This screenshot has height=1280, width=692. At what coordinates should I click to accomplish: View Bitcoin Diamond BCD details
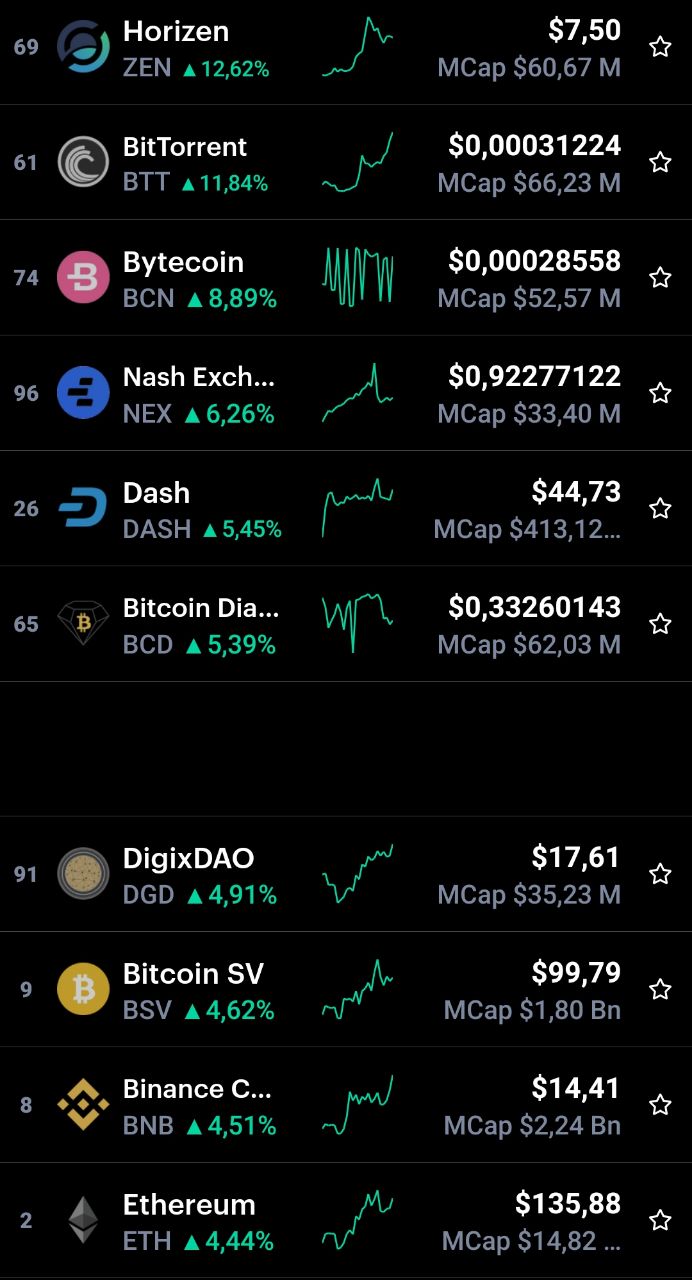(346, 624)
